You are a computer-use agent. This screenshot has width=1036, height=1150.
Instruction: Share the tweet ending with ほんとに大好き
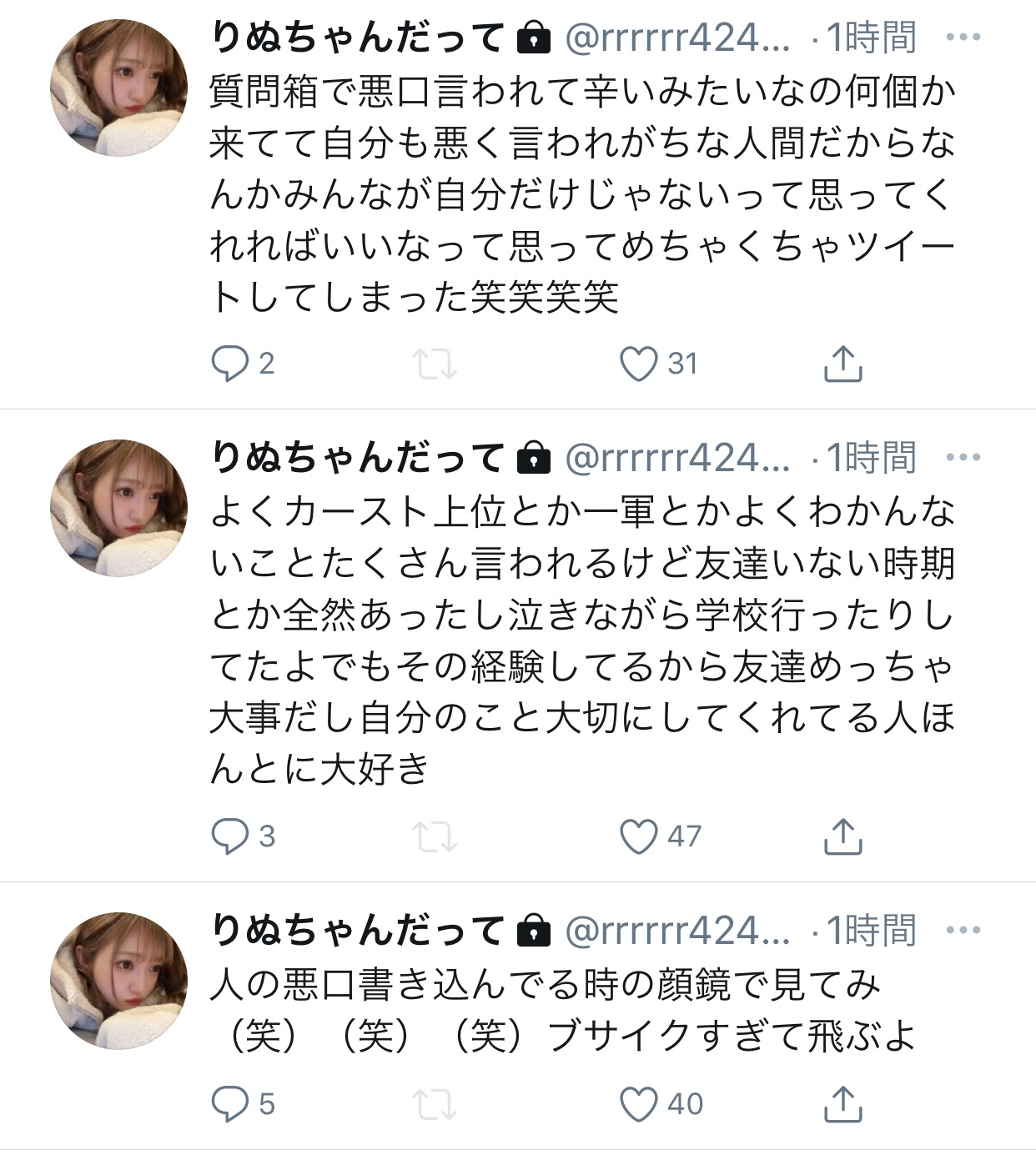(842, 836)
